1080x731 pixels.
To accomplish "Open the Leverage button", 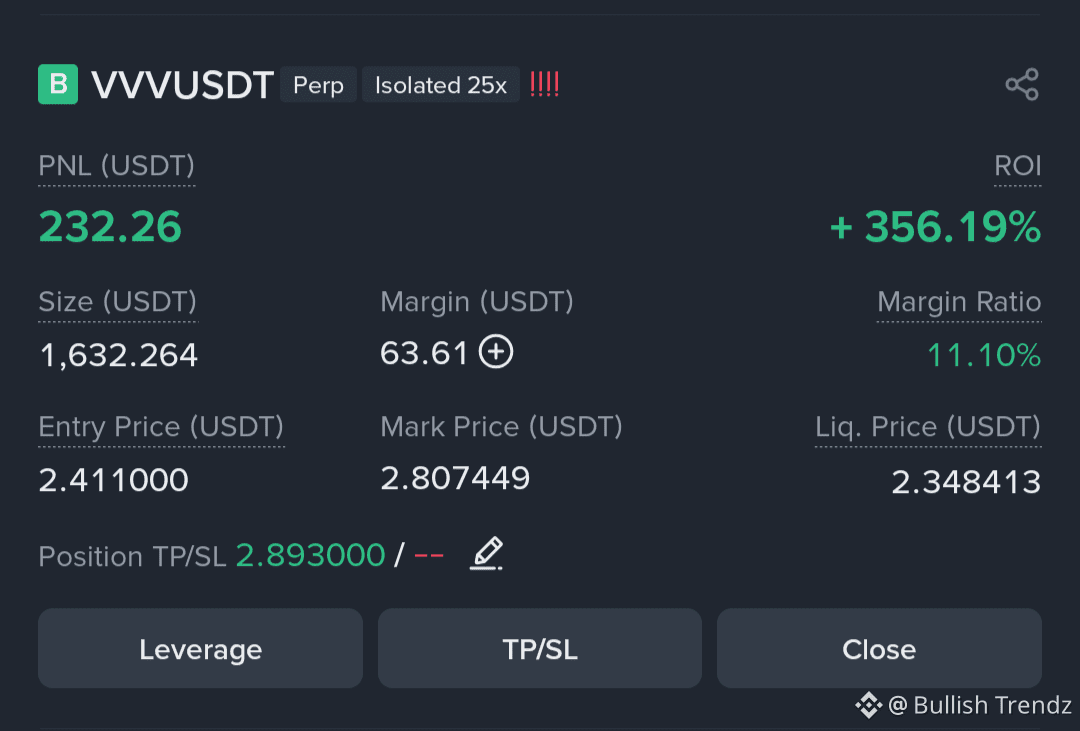I will tap(200, 649).
